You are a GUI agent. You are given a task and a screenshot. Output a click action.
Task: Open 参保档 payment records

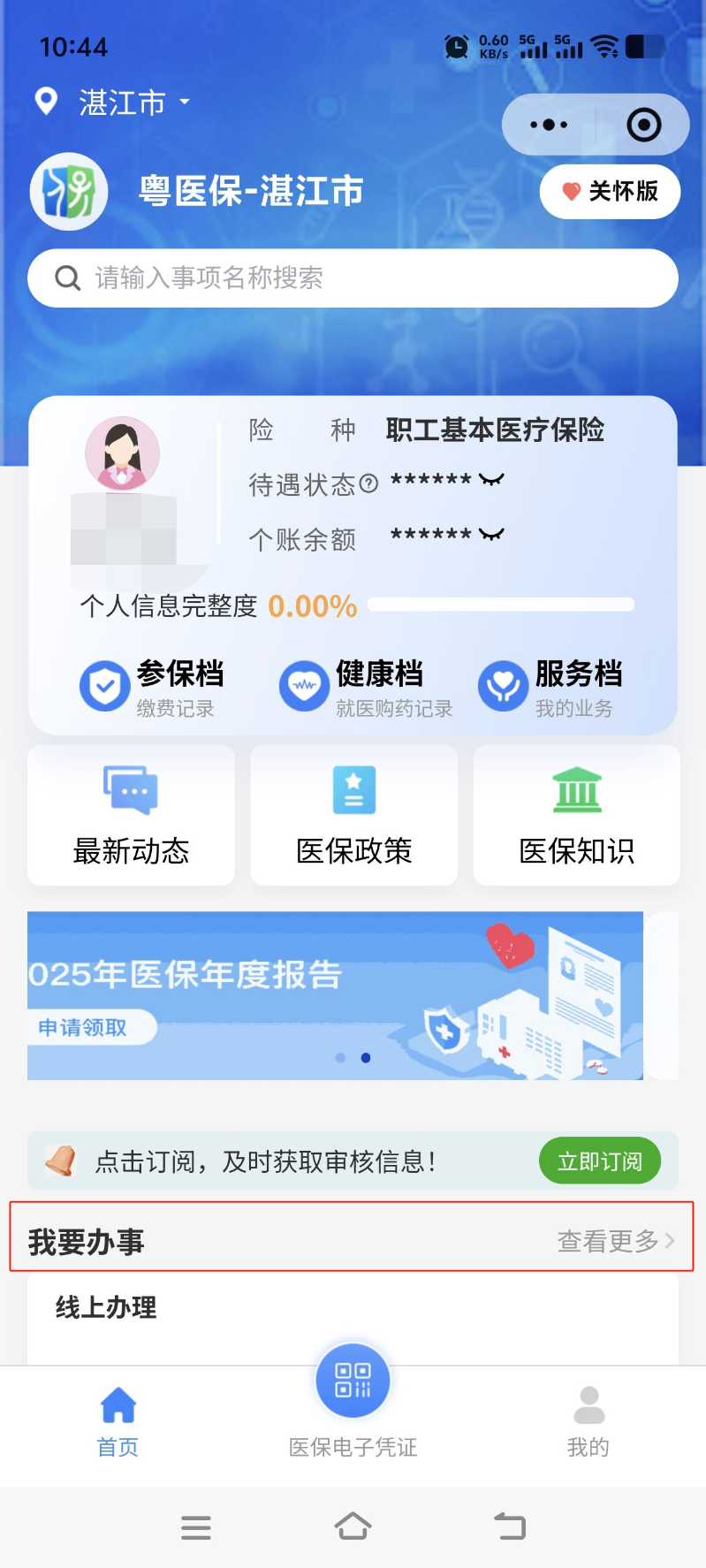[152, 686]
